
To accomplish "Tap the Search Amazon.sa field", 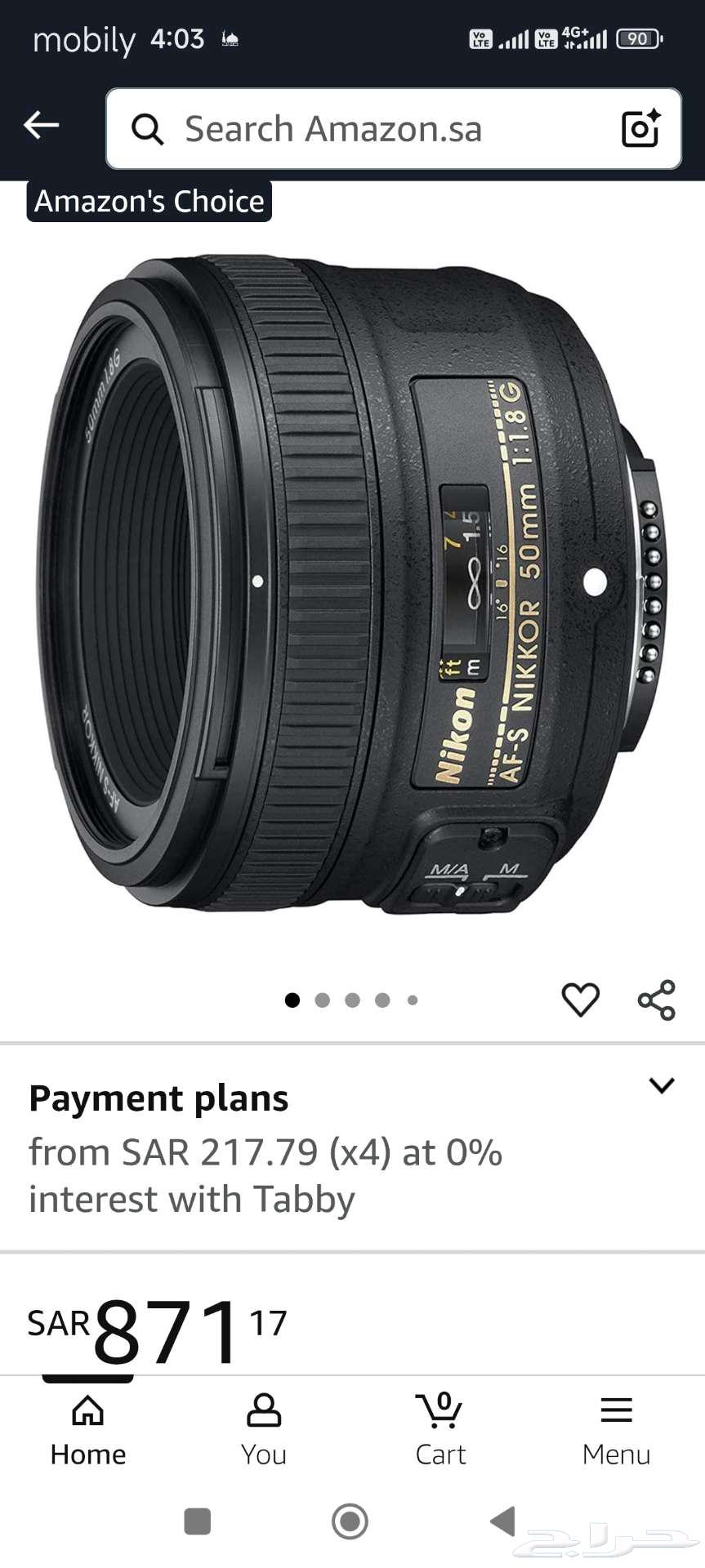I will tap(368, 129).
